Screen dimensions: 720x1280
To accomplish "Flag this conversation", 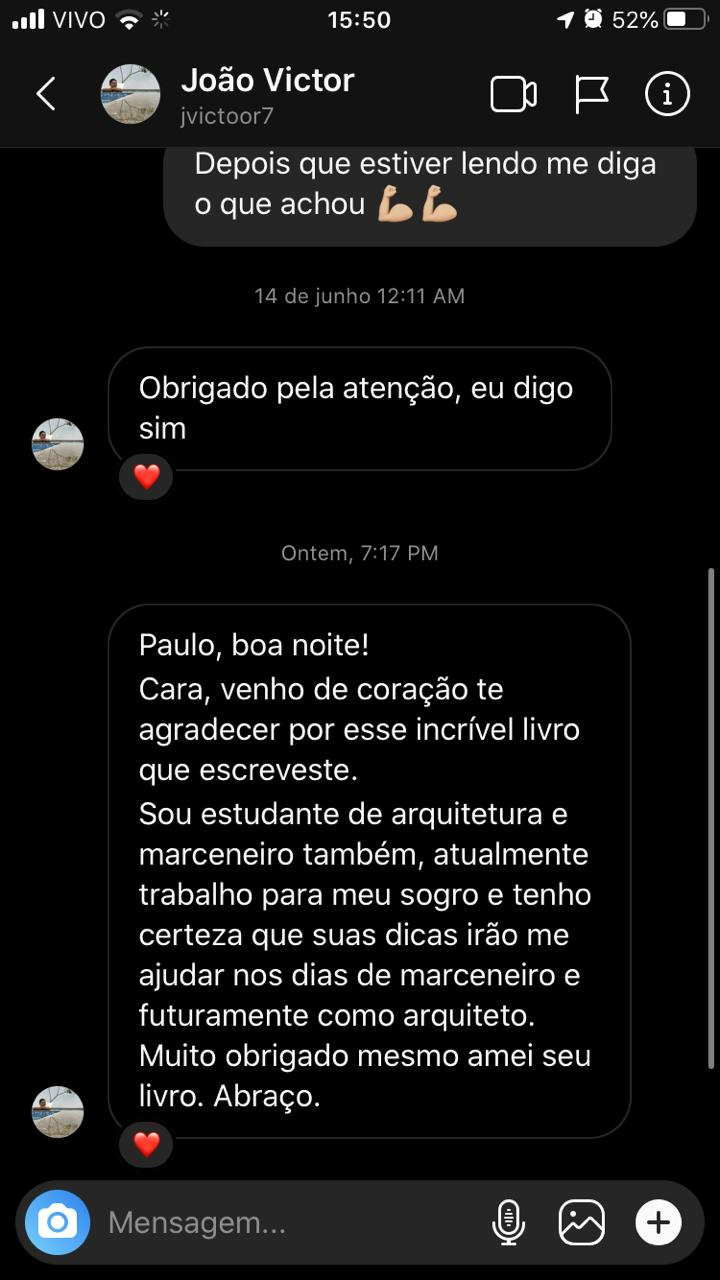I will click(591, 94).
